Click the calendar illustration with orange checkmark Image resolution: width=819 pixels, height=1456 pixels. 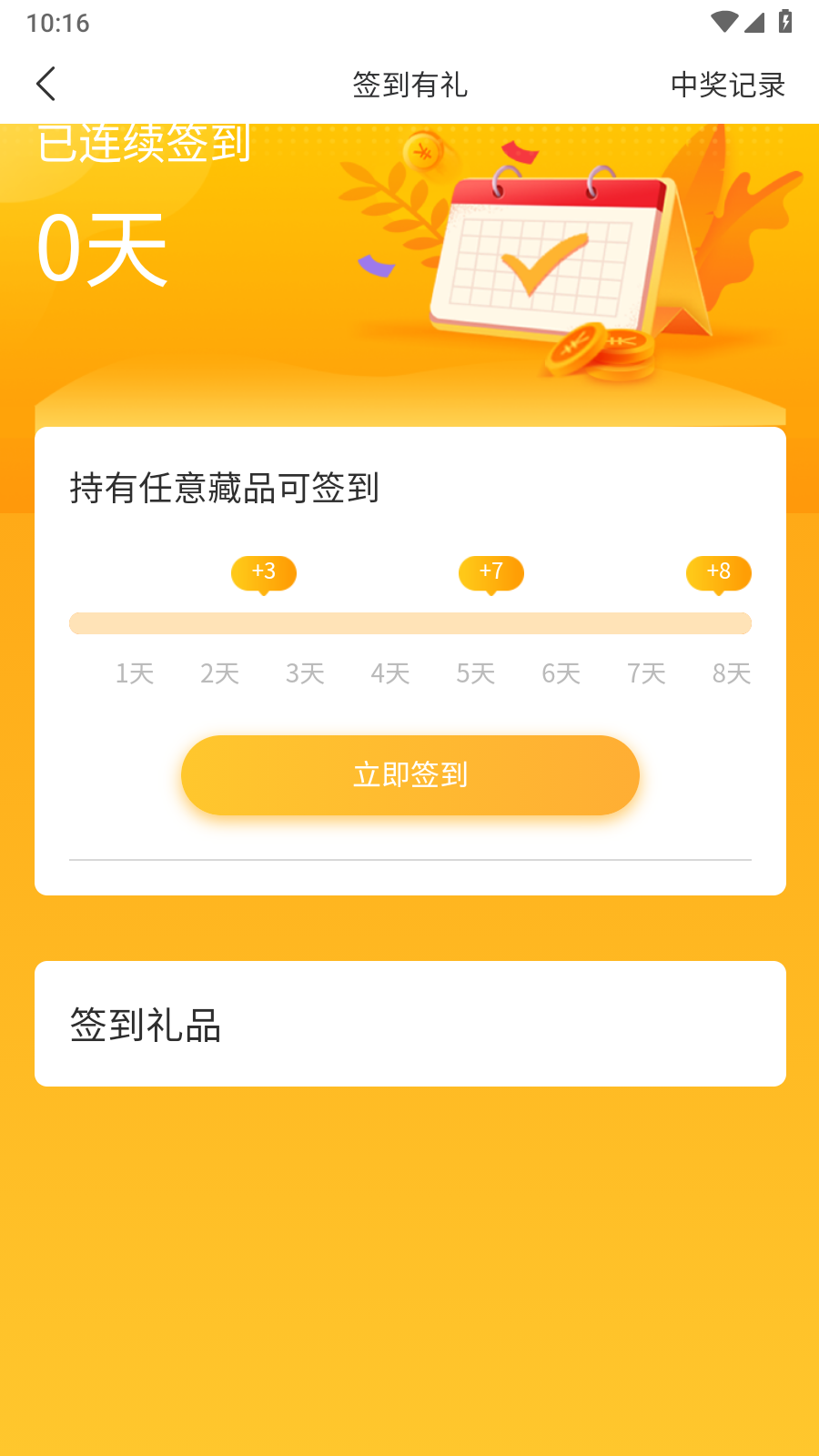click(x=555, y=255)
